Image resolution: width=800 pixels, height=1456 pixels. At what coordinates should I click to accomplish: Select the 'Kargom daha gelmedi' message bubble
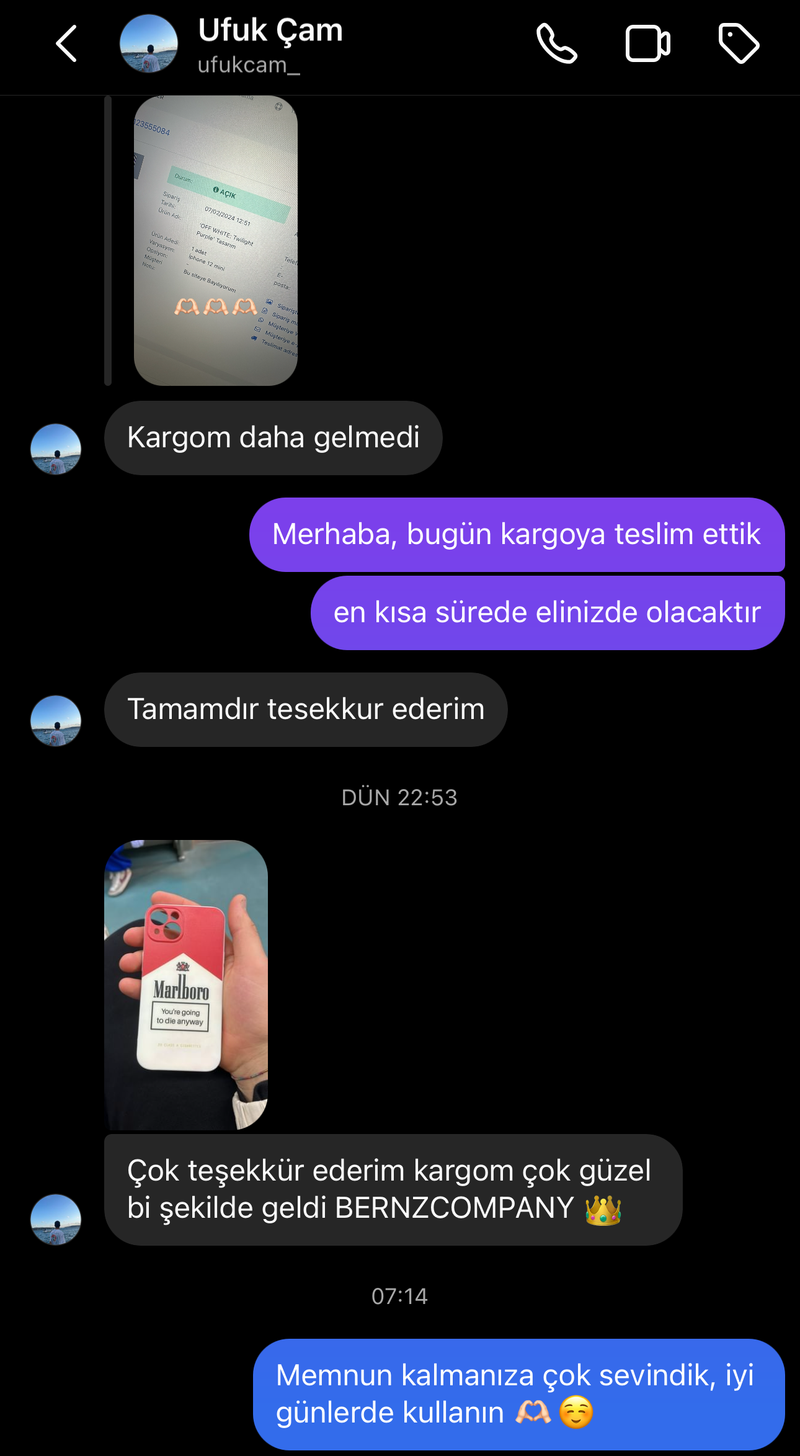273,437
